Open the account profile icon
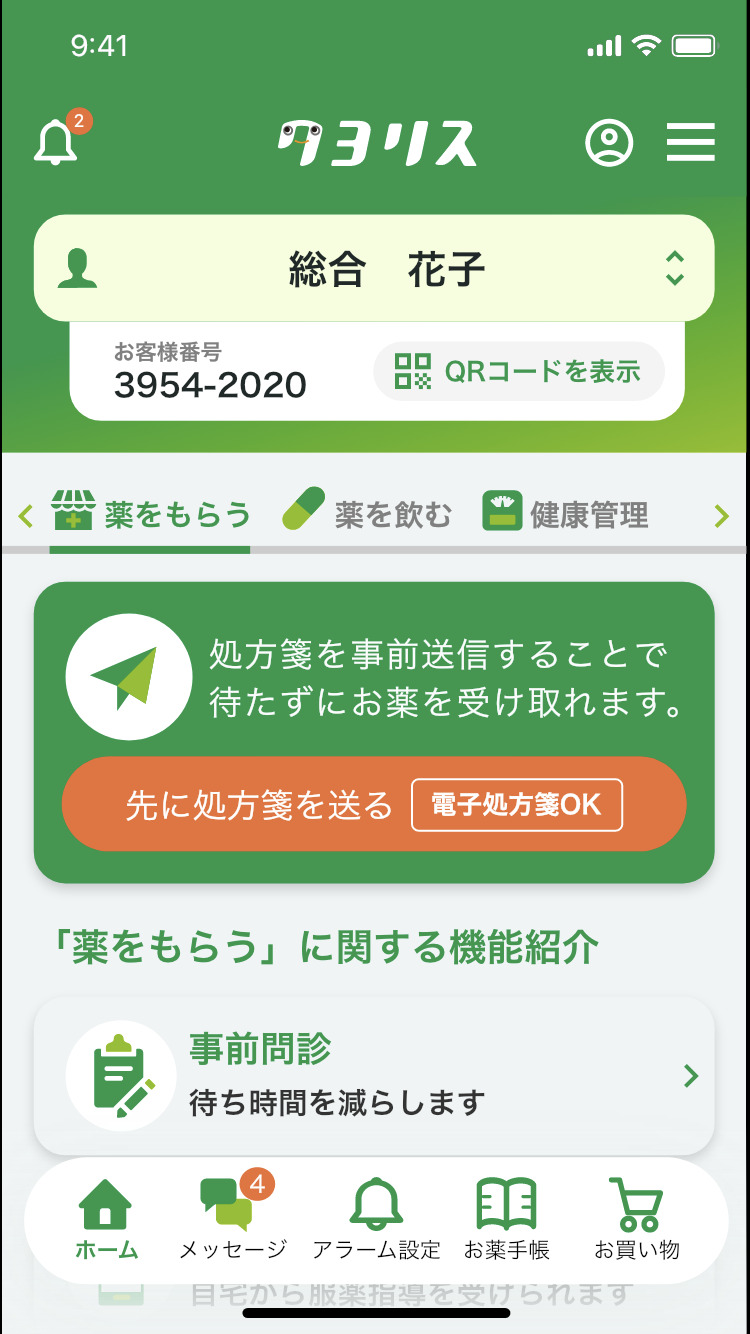 coord(608,144)
